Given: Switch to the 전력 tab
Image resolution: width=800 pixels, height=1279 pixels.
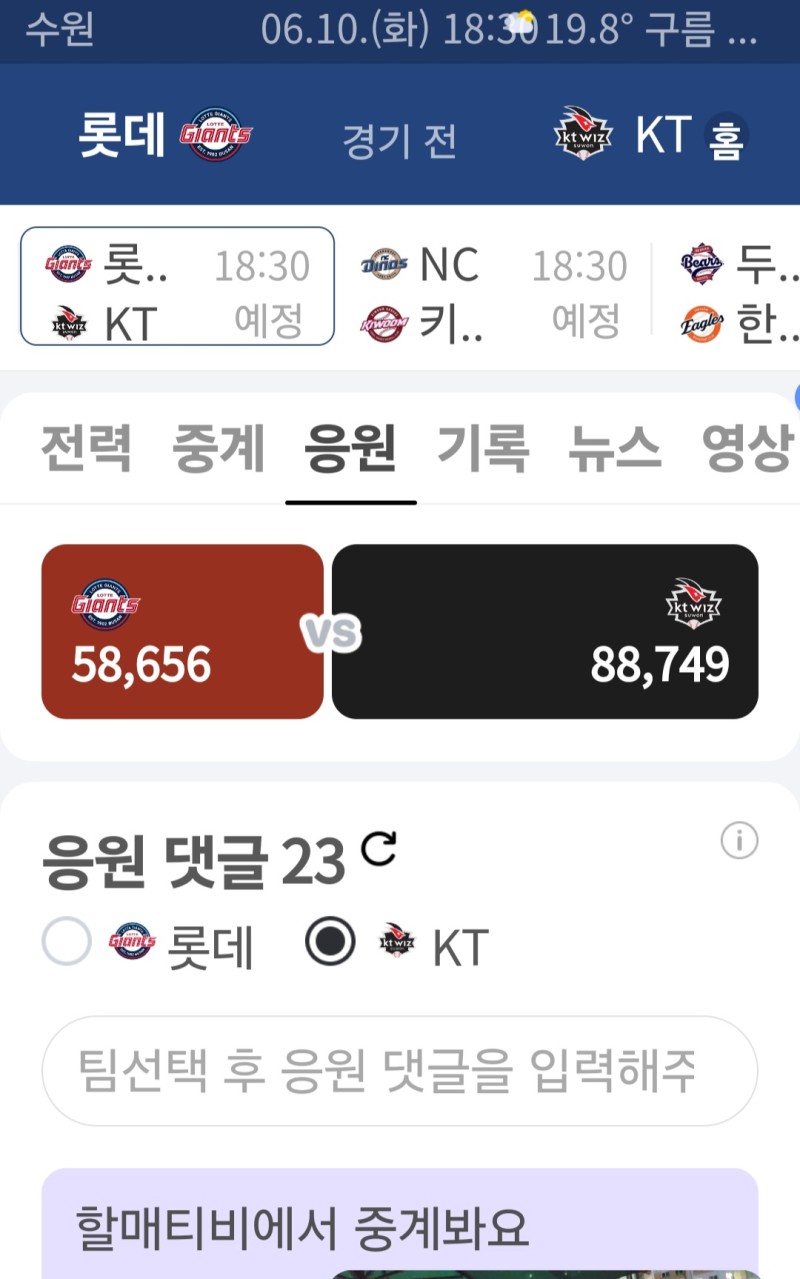Looking at the screenshot, I should click(86, 449).
